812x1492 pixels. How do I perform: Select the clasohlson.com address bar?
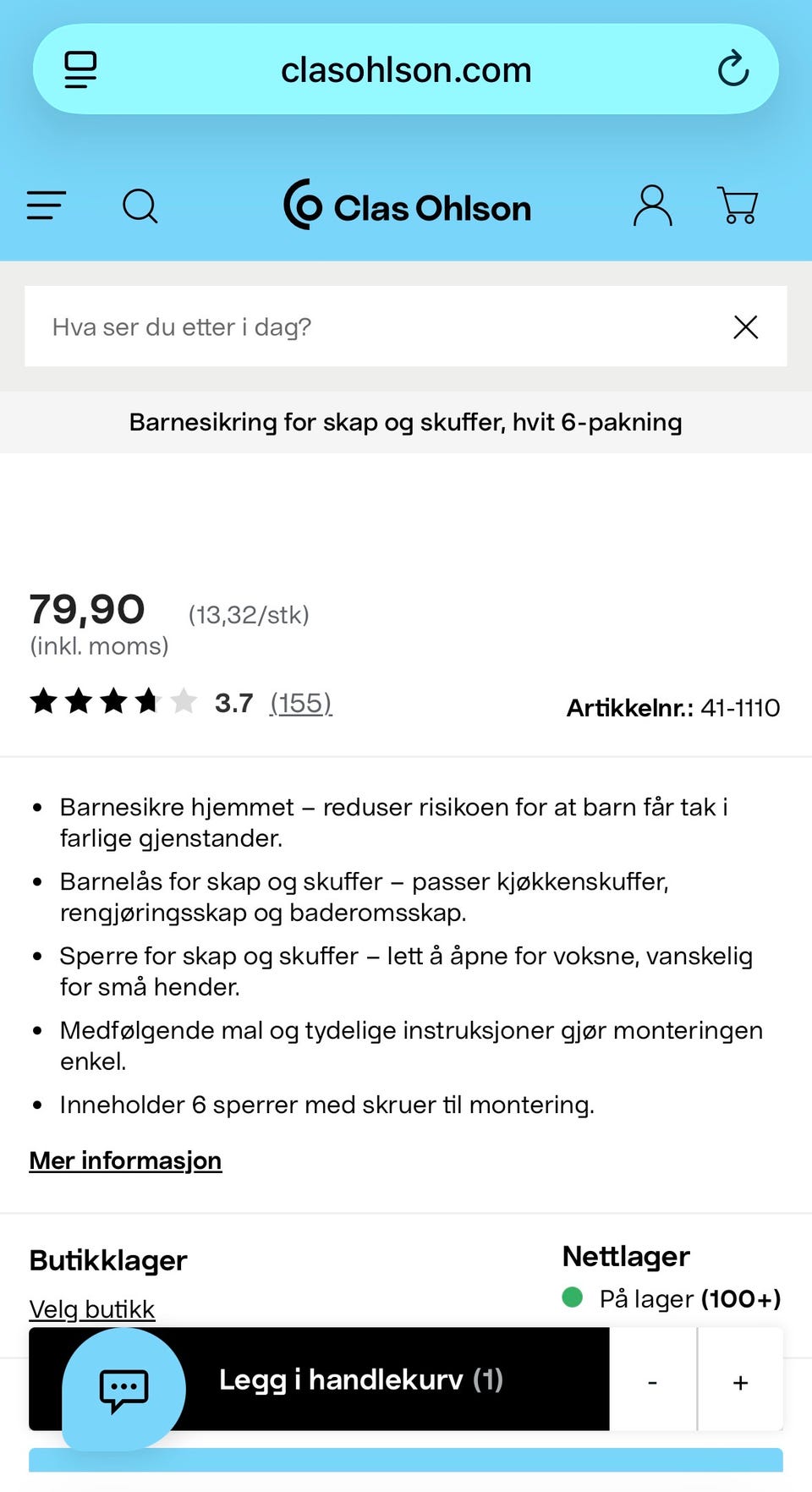[x=407, y=69]
